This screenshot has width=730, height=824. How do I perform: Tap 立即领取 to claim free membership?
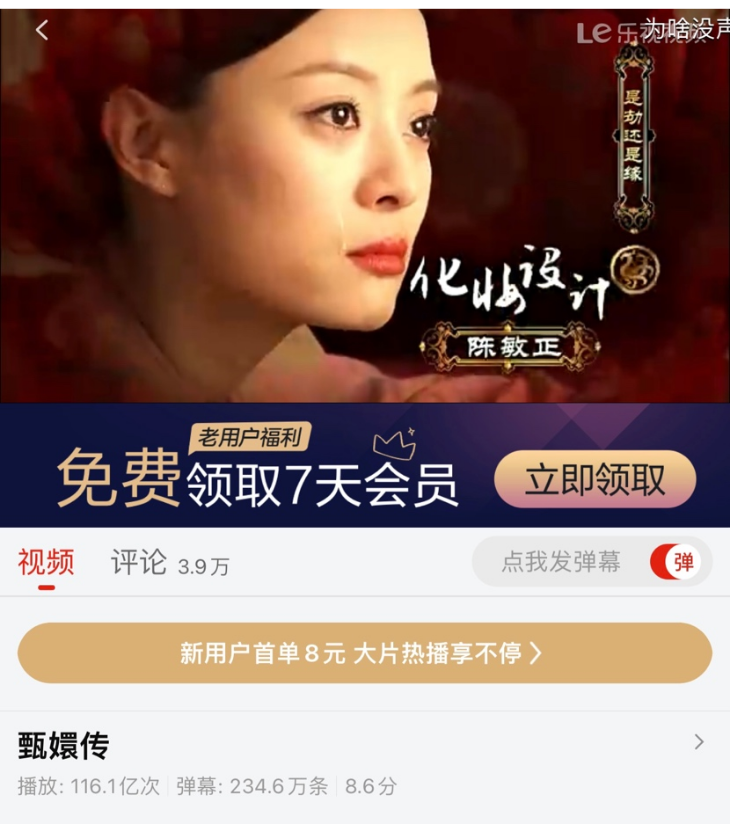[595, 479]
